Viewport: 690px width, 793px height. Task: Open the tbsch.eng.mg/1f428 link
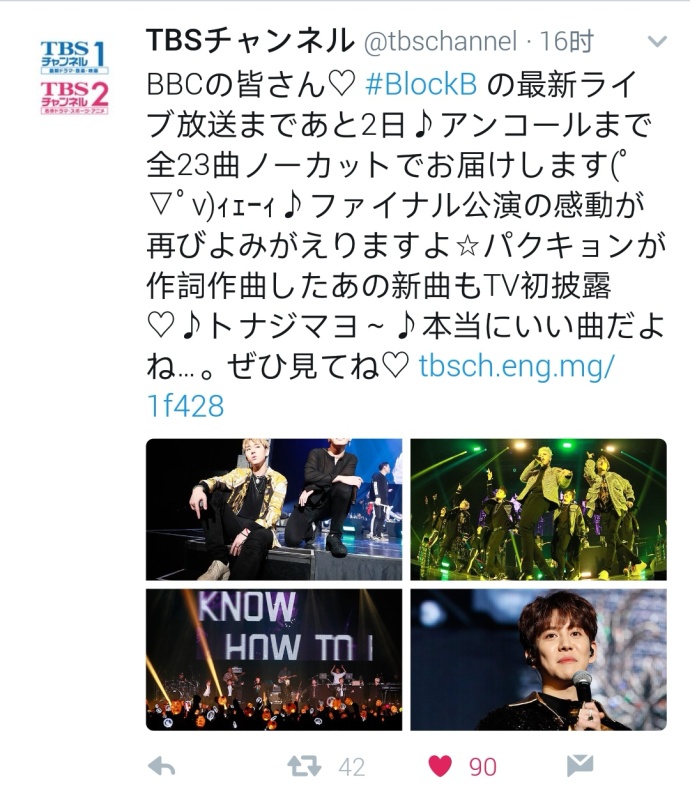tap(515, 364)
